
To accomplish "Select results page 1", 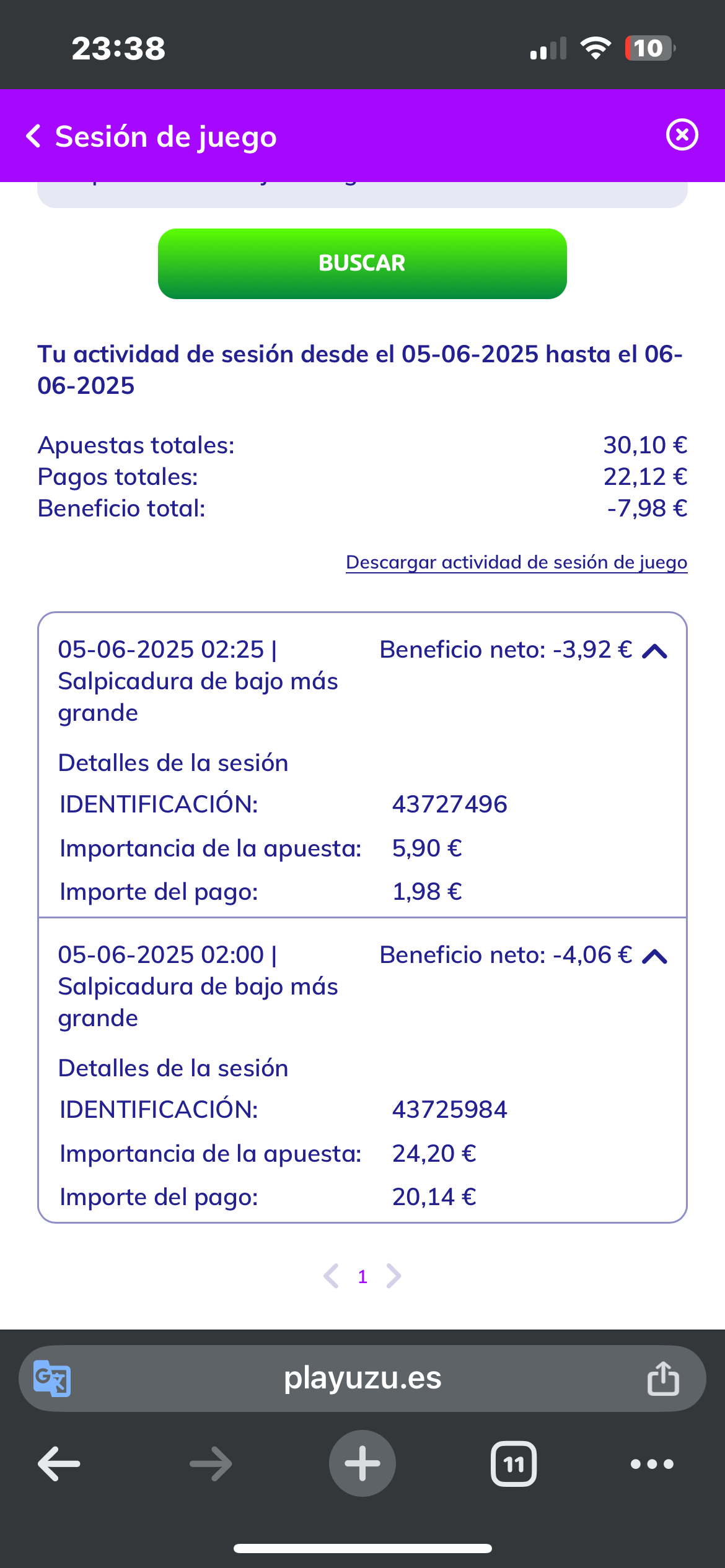I will [x=362, y=1276].
